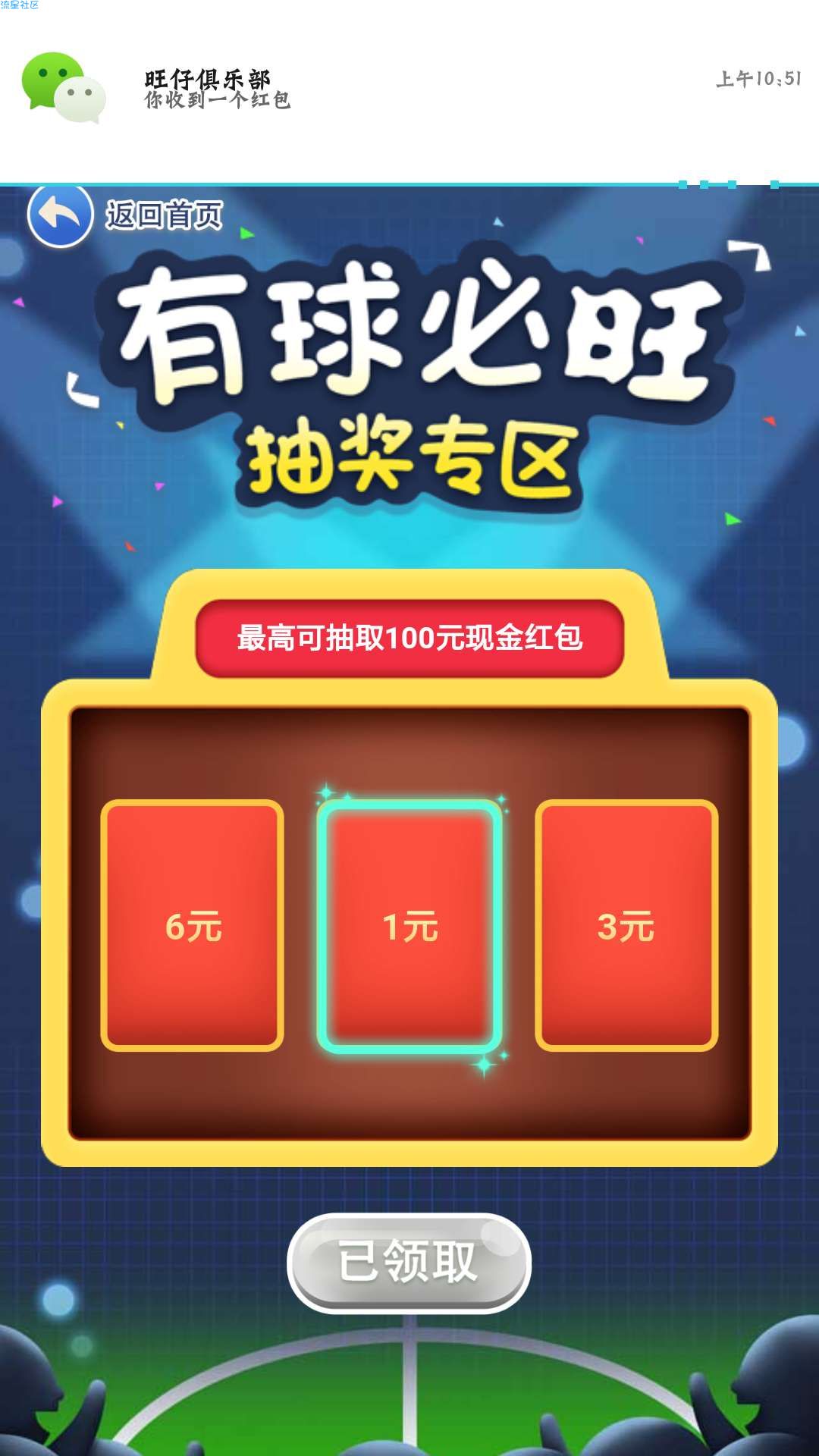Screen dimensions: 819x1456
Task: Select the highlighted 1元 red envelope card
Action: coord(409,925)
